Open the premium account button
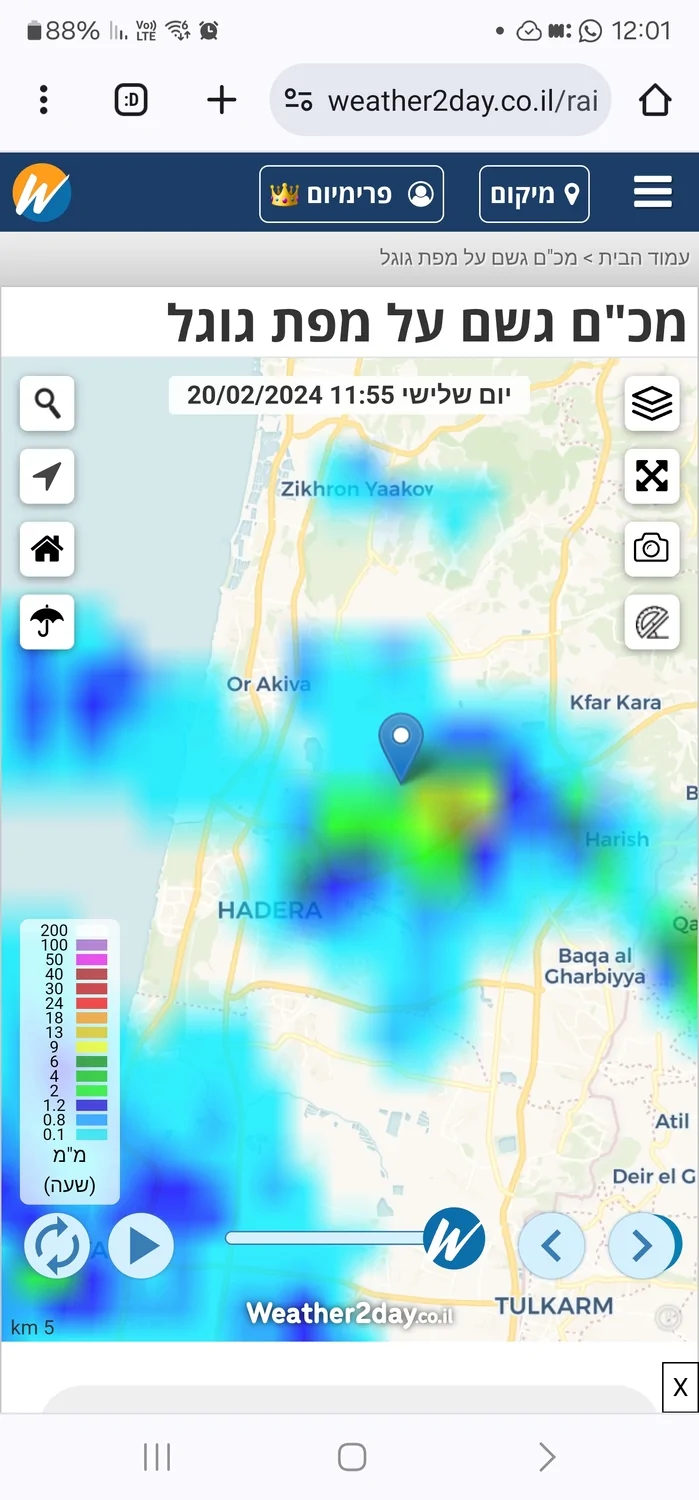The height and width of the screenshot is (1500, 699). [351, 194]
